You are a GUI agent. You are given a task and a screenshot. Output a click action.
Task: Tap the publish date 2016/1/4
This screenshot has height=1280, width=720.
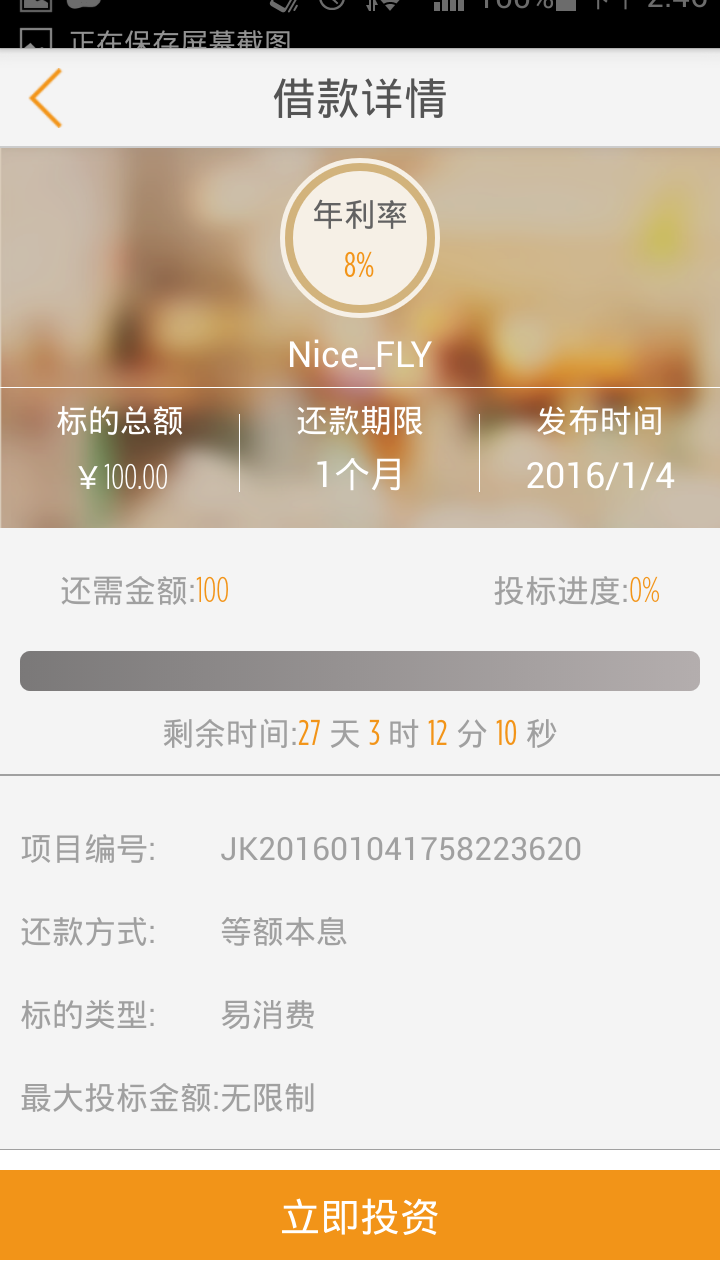pos(600,477)
